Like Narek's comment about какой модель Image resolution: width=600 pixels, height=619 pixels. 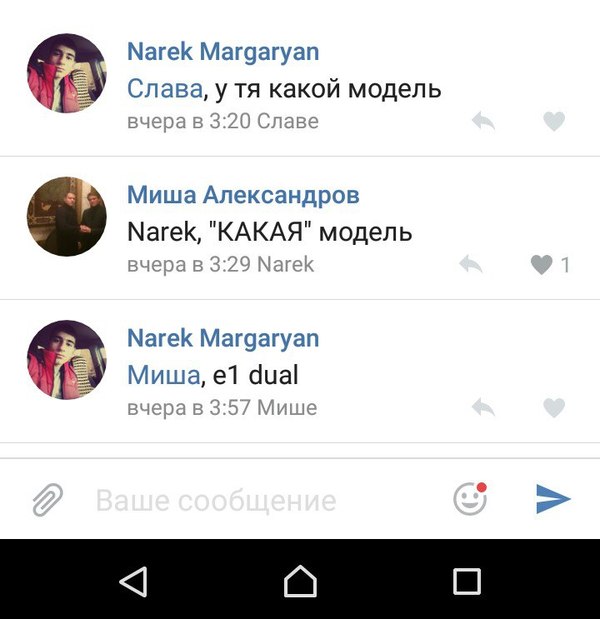[x=553, y=122]
